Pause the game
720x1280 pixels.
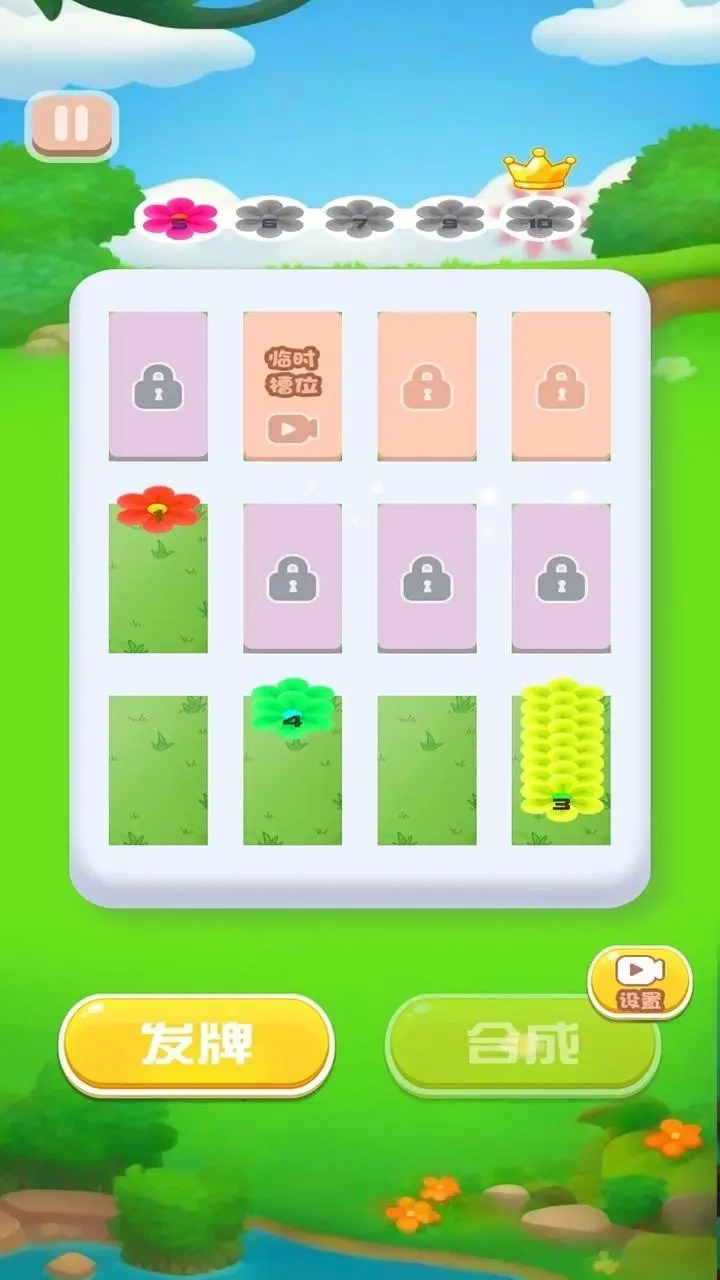[71, 125]
